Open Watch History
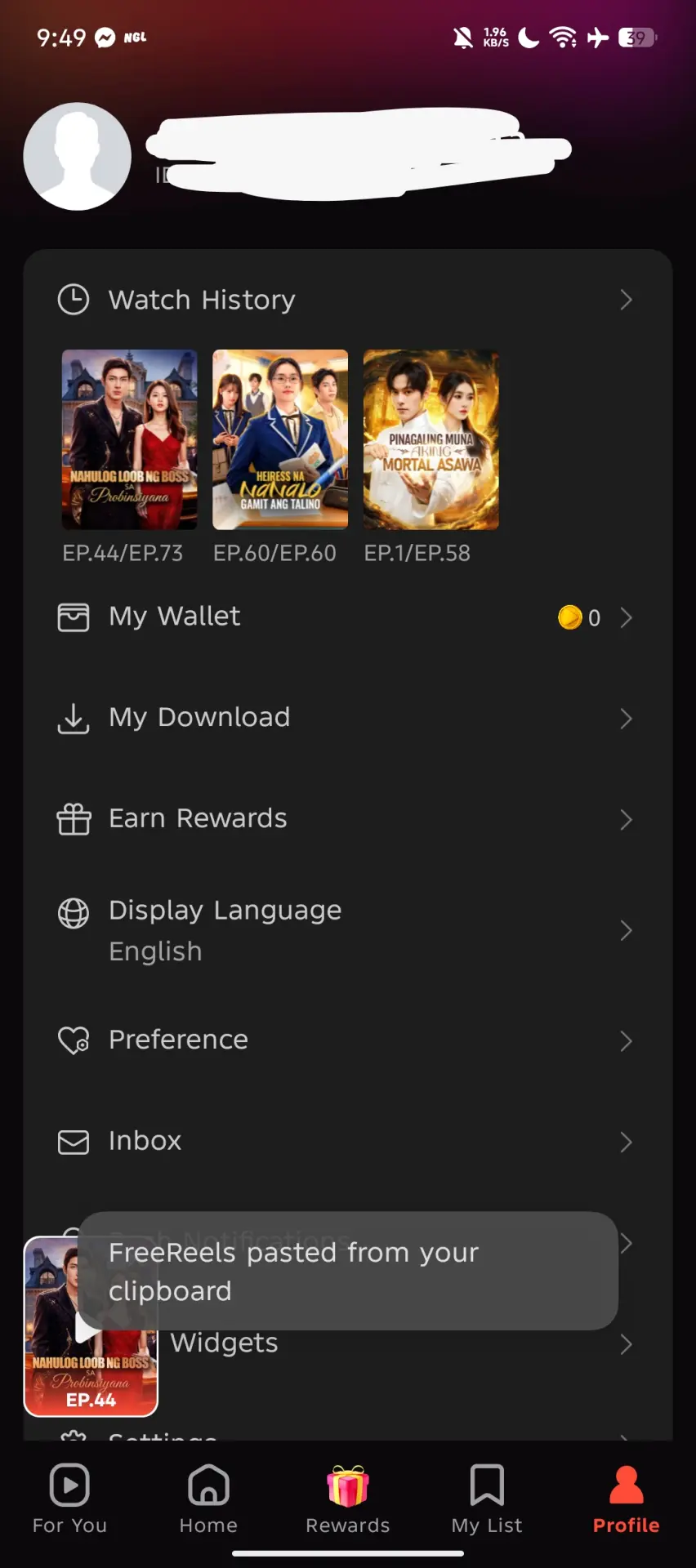The width and height of the screenshot is (696, 1568). (x=347, y=300)
